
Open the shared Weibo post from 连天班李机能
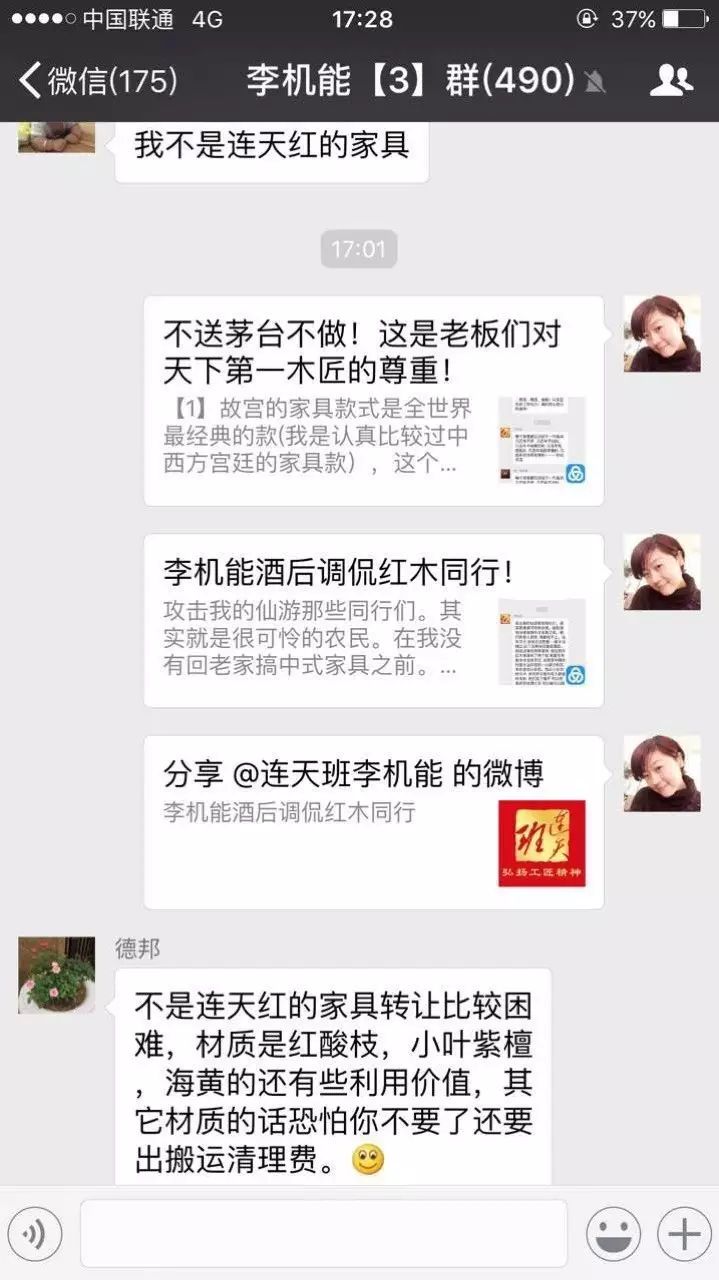[373, 822]
